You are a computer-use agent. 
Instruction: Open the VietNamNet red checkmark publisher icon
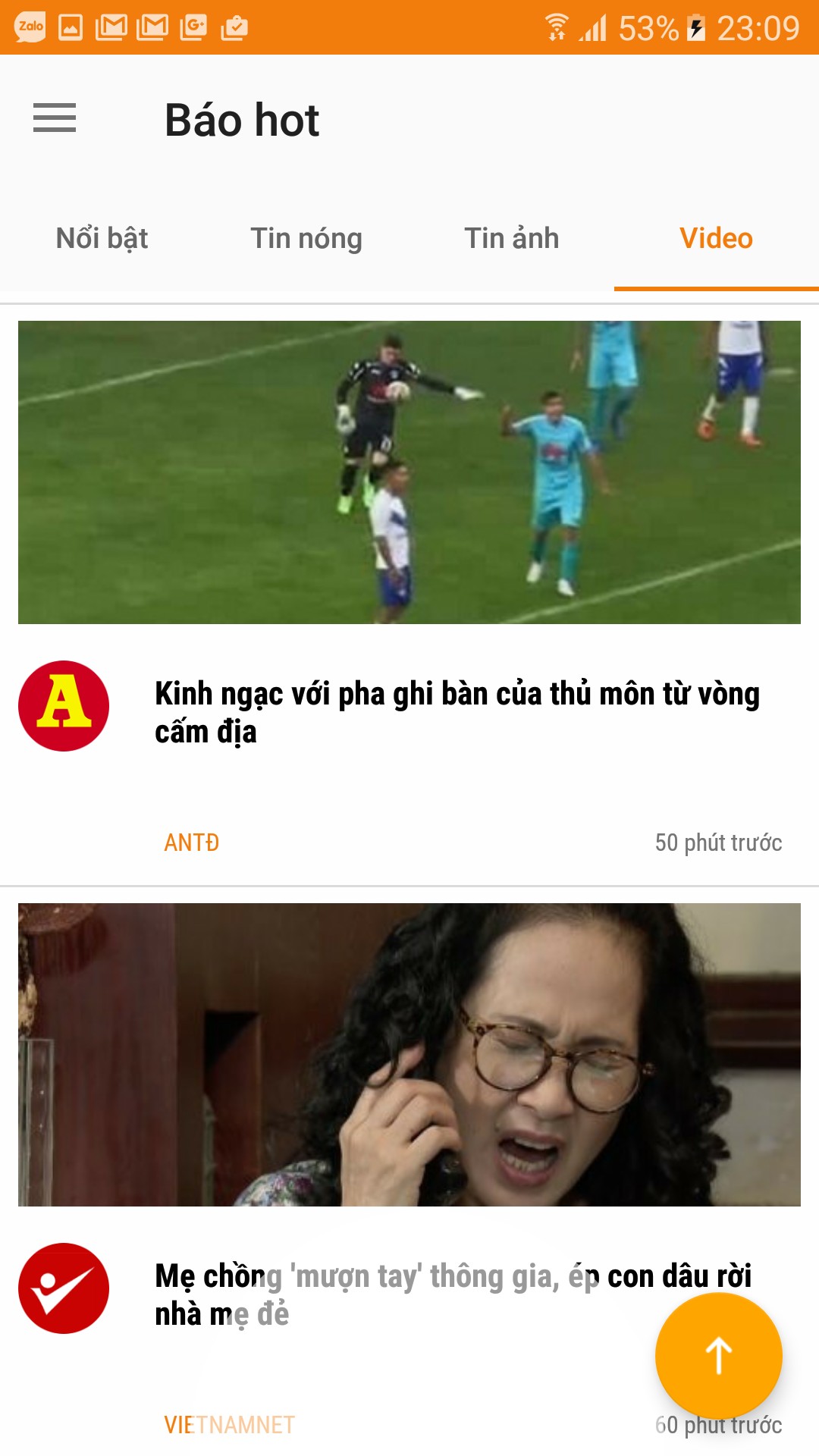point(64,1288)
